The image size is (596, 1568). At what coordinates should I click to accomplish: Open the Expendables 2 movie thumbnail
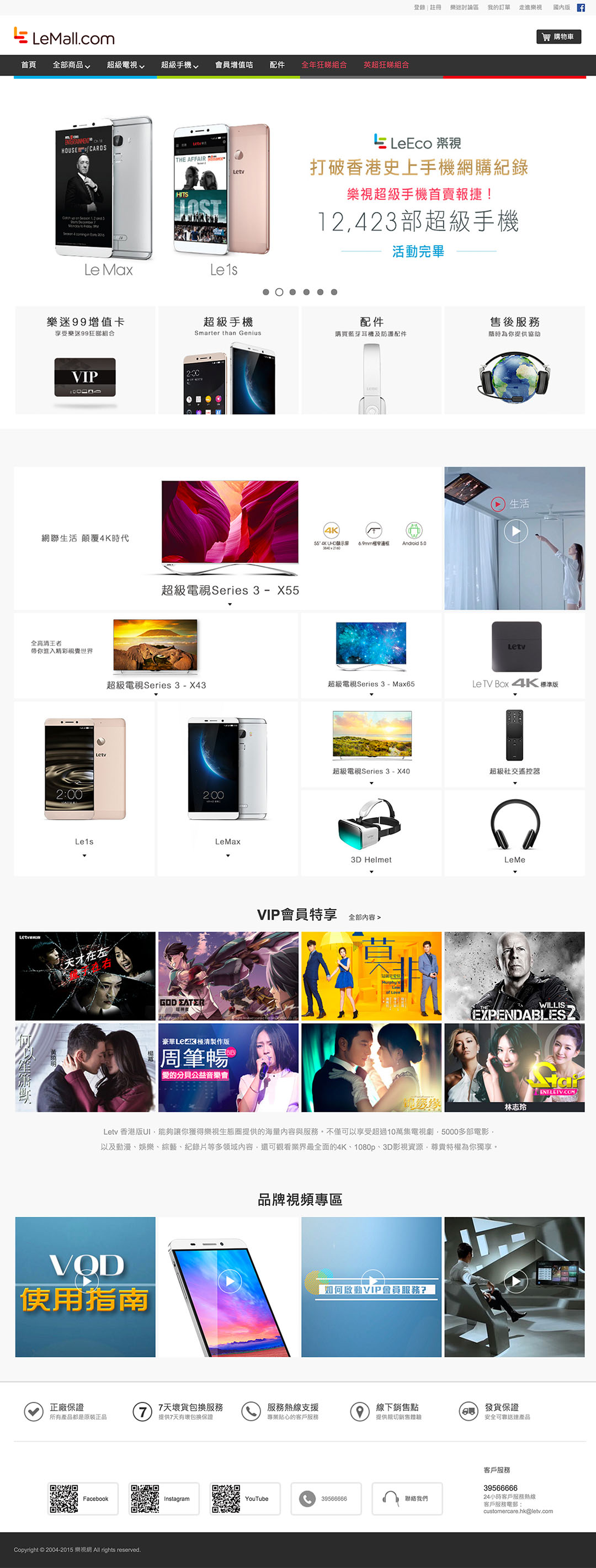514,976
